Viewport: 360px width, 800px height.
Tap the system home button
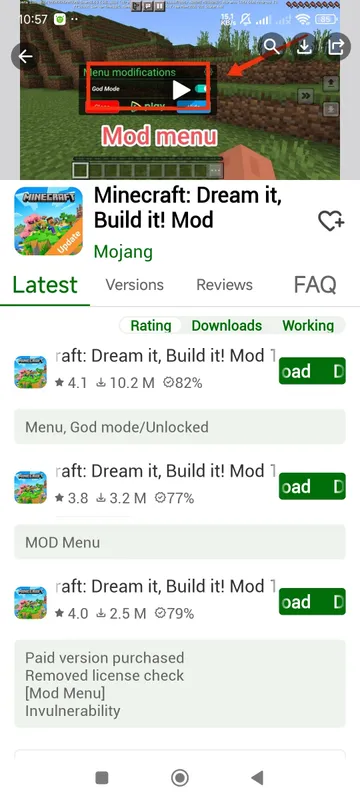click(x=179, y=778)
